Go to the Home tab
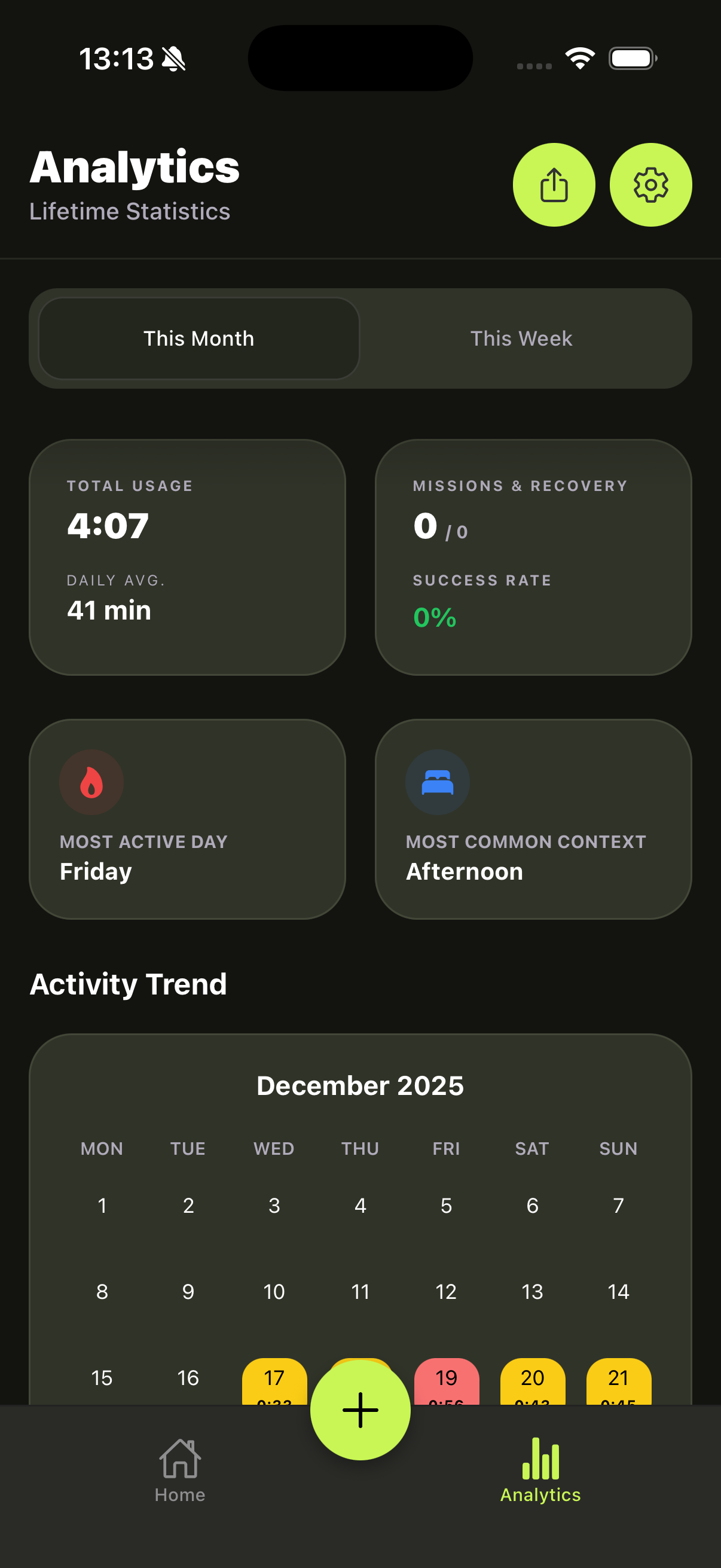 179,1469
